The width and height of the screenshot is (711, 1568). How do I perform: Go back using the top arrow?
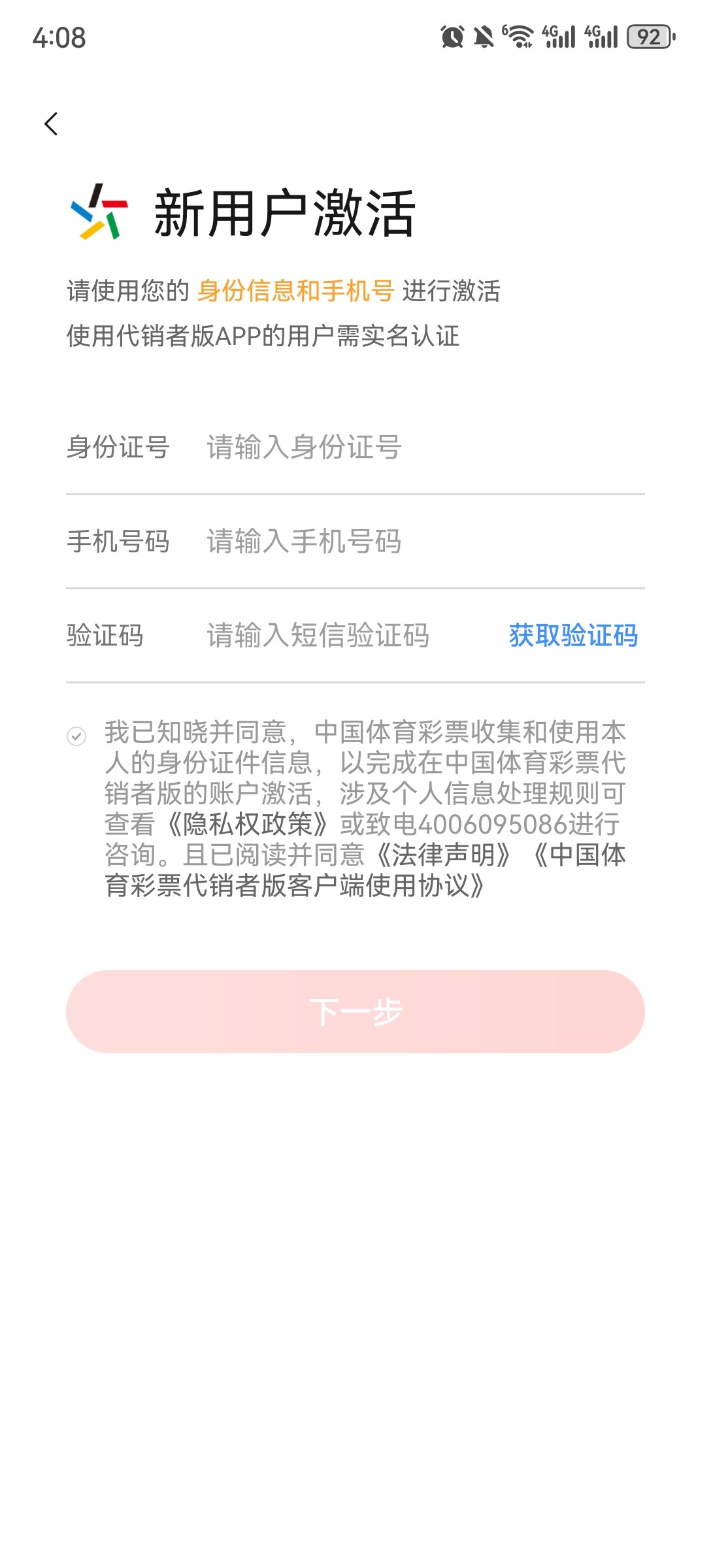[51, 123]
